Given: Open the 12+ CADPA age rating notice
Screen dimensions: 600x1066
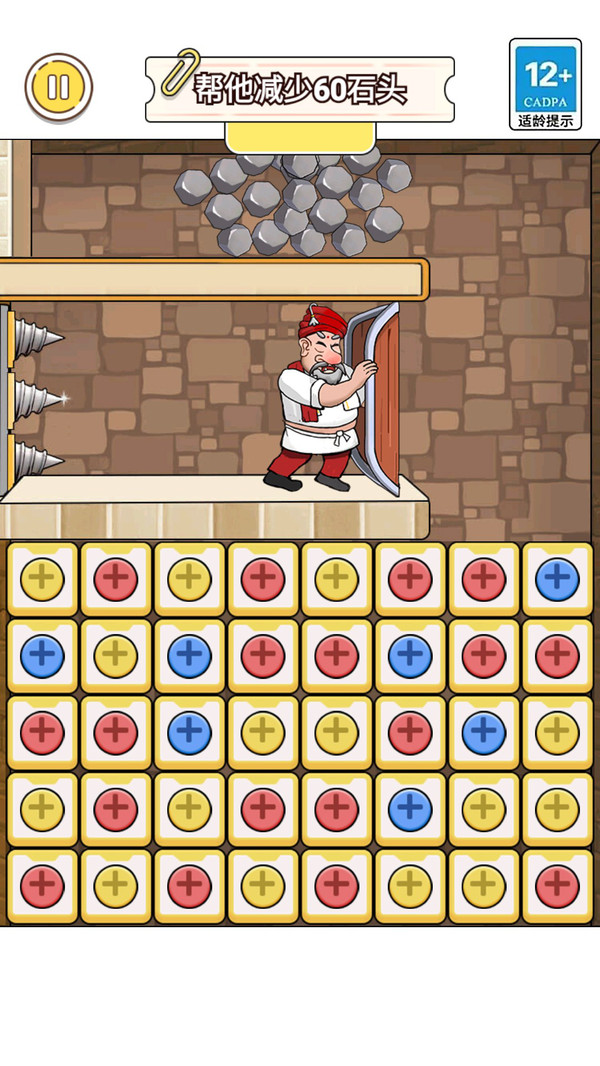Looking at the screenshot, I should [545, 84].
